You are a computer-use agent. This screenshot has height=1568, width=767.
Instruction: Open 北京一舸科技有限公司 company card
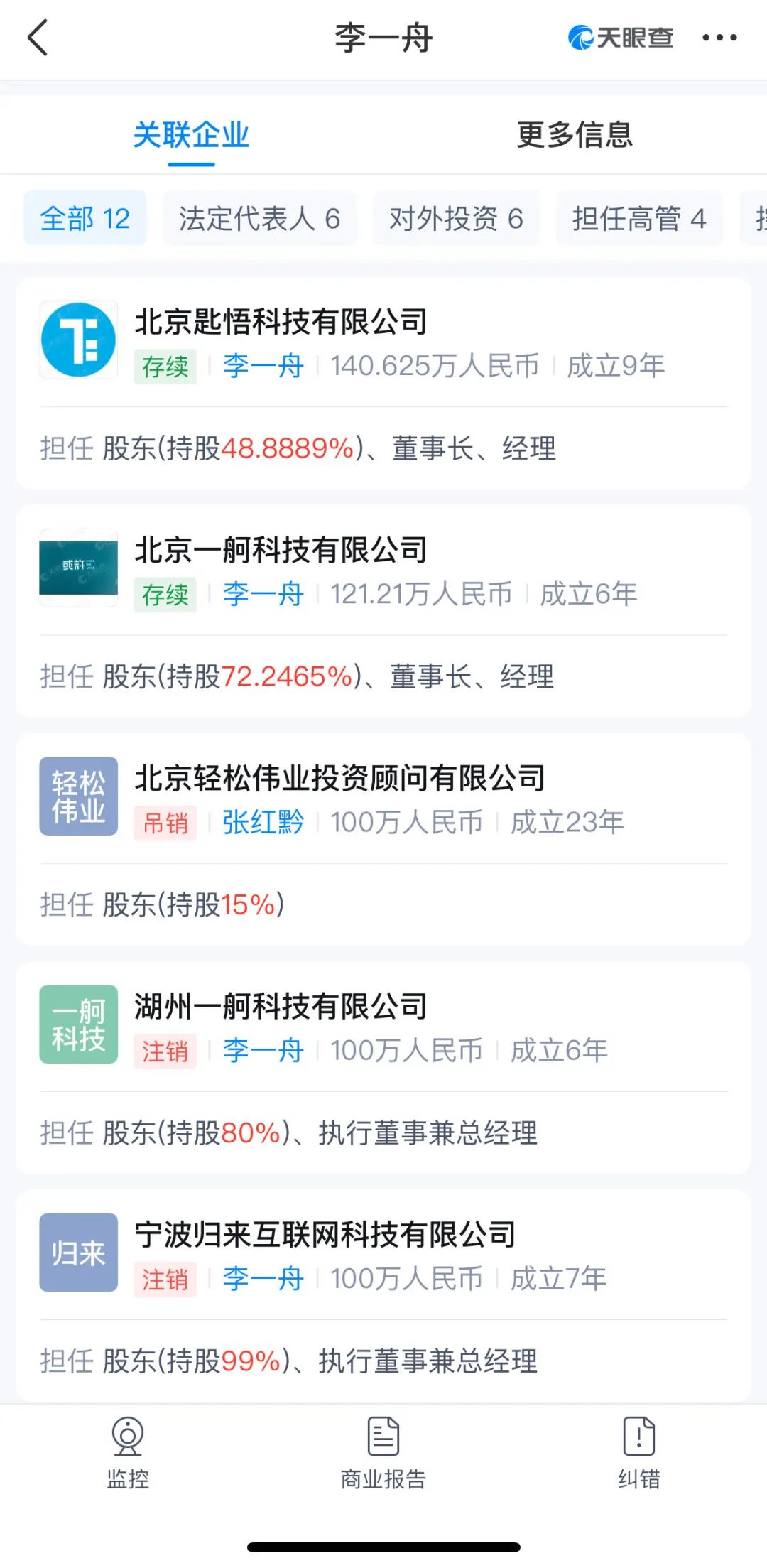[281, 550]
